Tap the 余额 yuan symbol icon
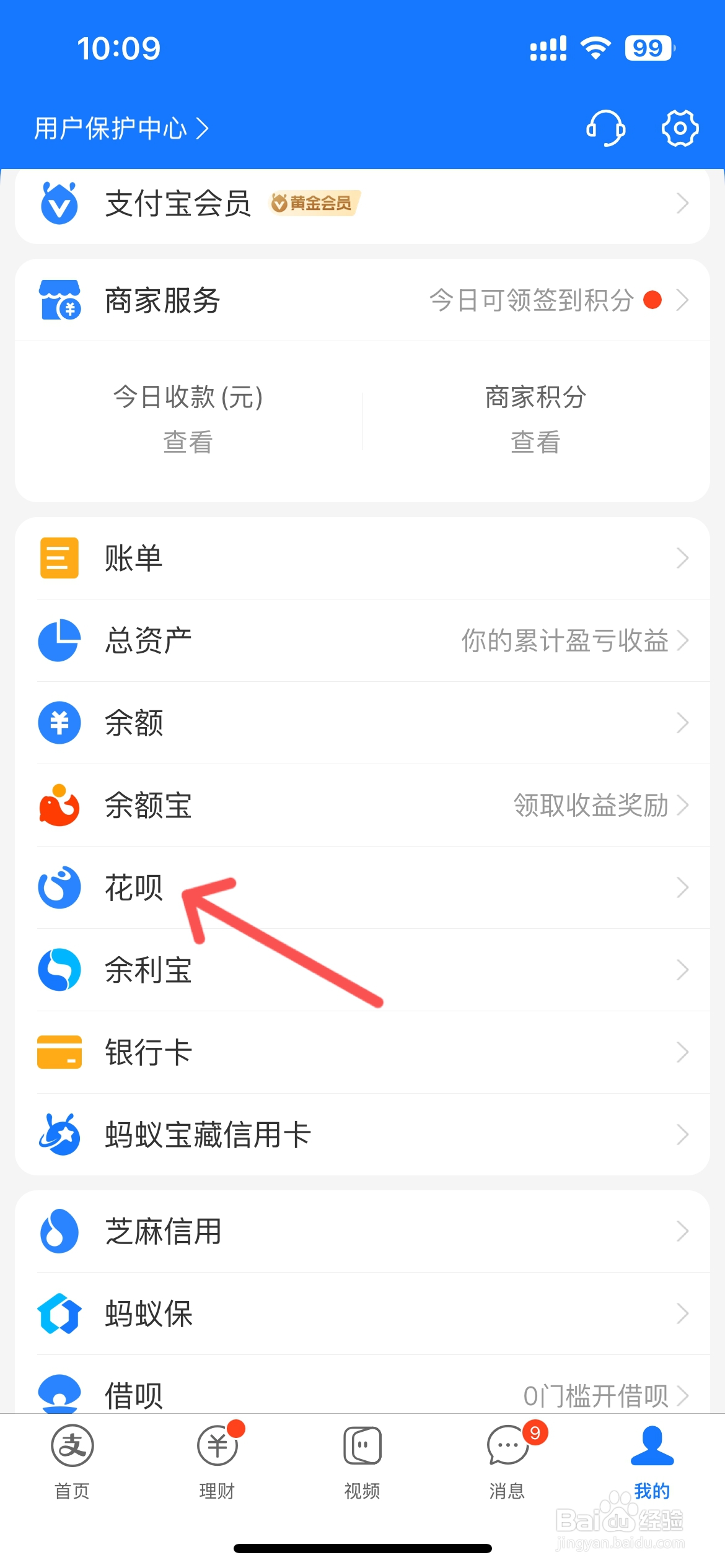Screen dimensions: 725x1568 coord(59,723)
